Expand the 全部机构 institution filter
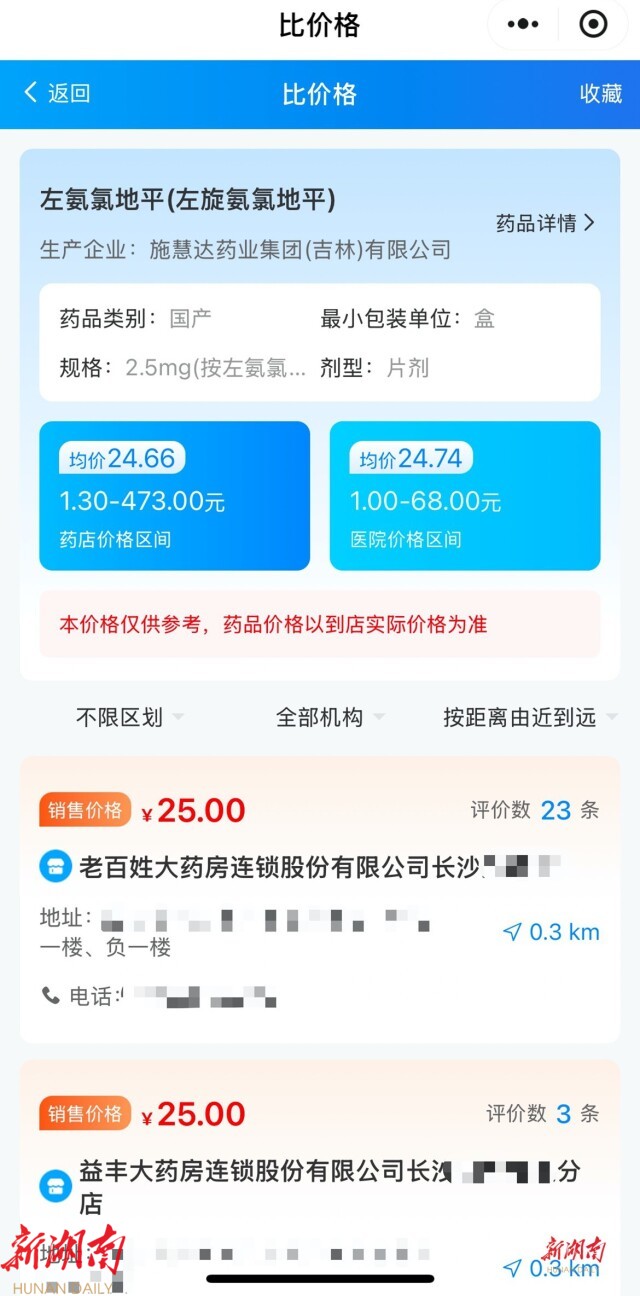The width and height of the screenshot is (640, 1296). tap(330, 717)
